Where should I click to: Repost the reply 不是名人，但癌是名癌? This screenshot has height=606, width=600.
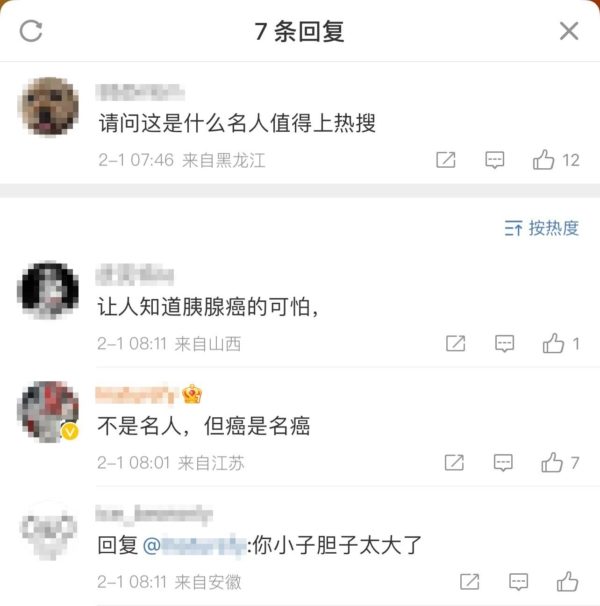pos(455,463)
